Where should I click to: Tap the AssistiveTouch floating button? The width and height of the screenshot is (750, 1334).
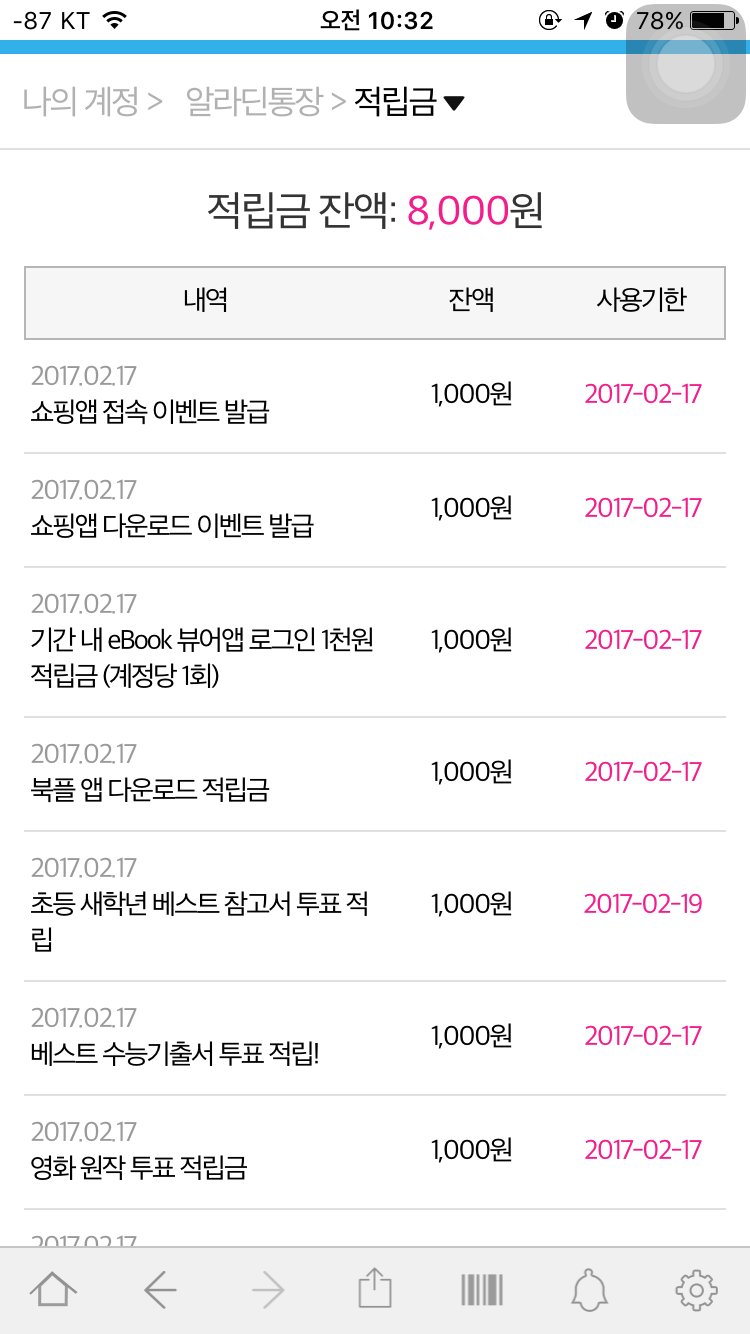pos(686,66)
